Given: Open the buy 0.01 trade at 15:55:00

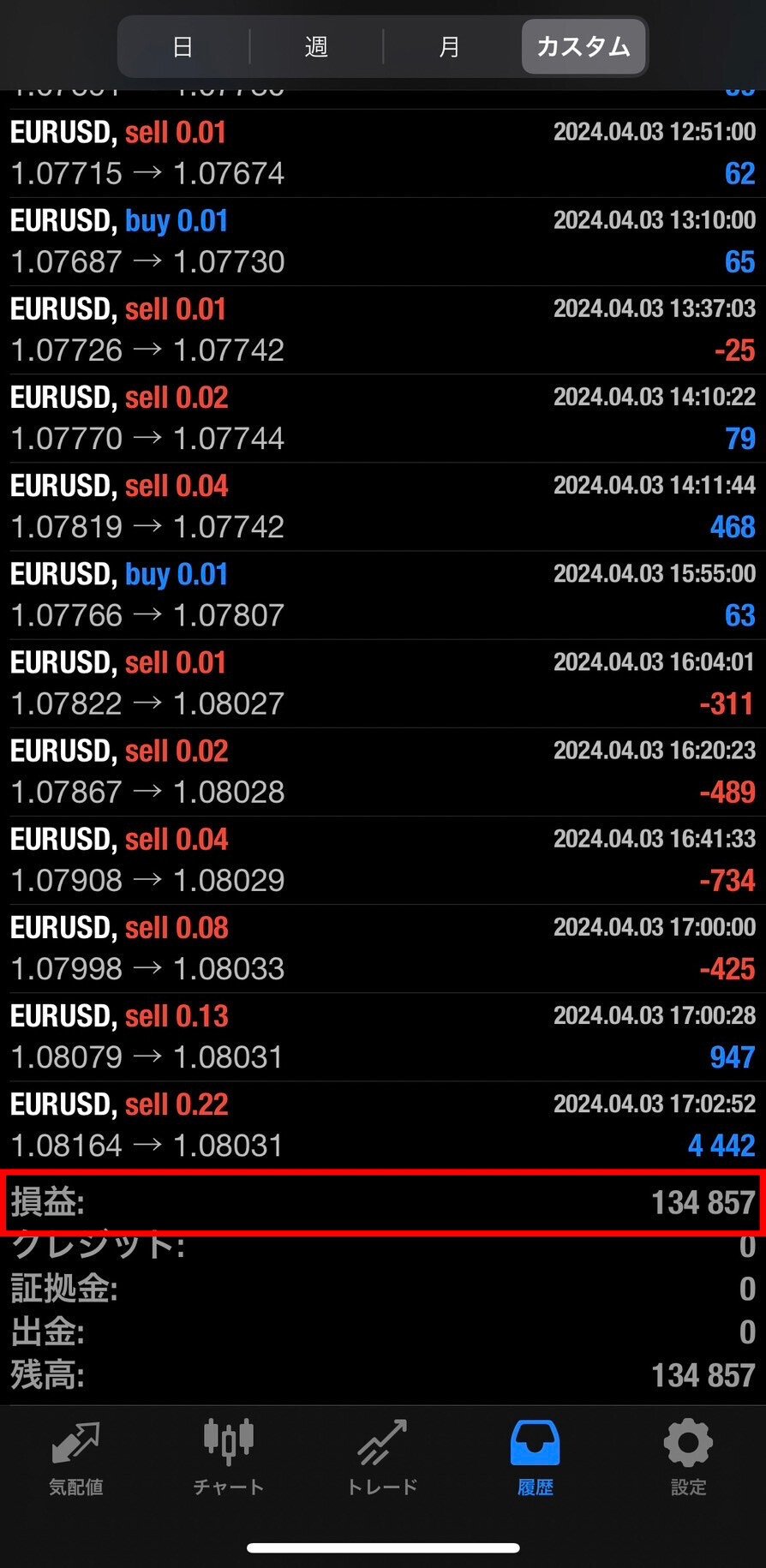Looking at the screenshot, I should [x=383, y=595].
